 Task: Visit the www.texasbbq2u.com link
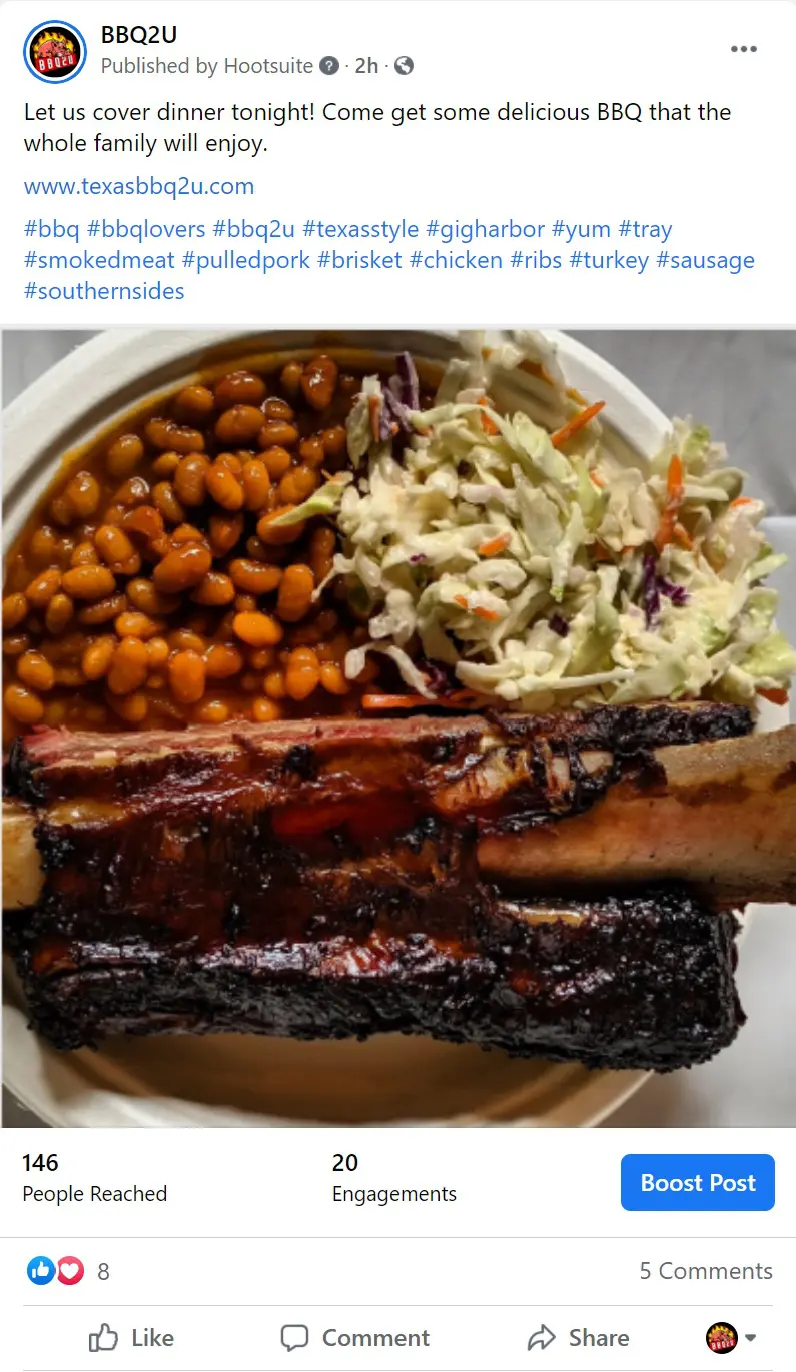[139, 186]
